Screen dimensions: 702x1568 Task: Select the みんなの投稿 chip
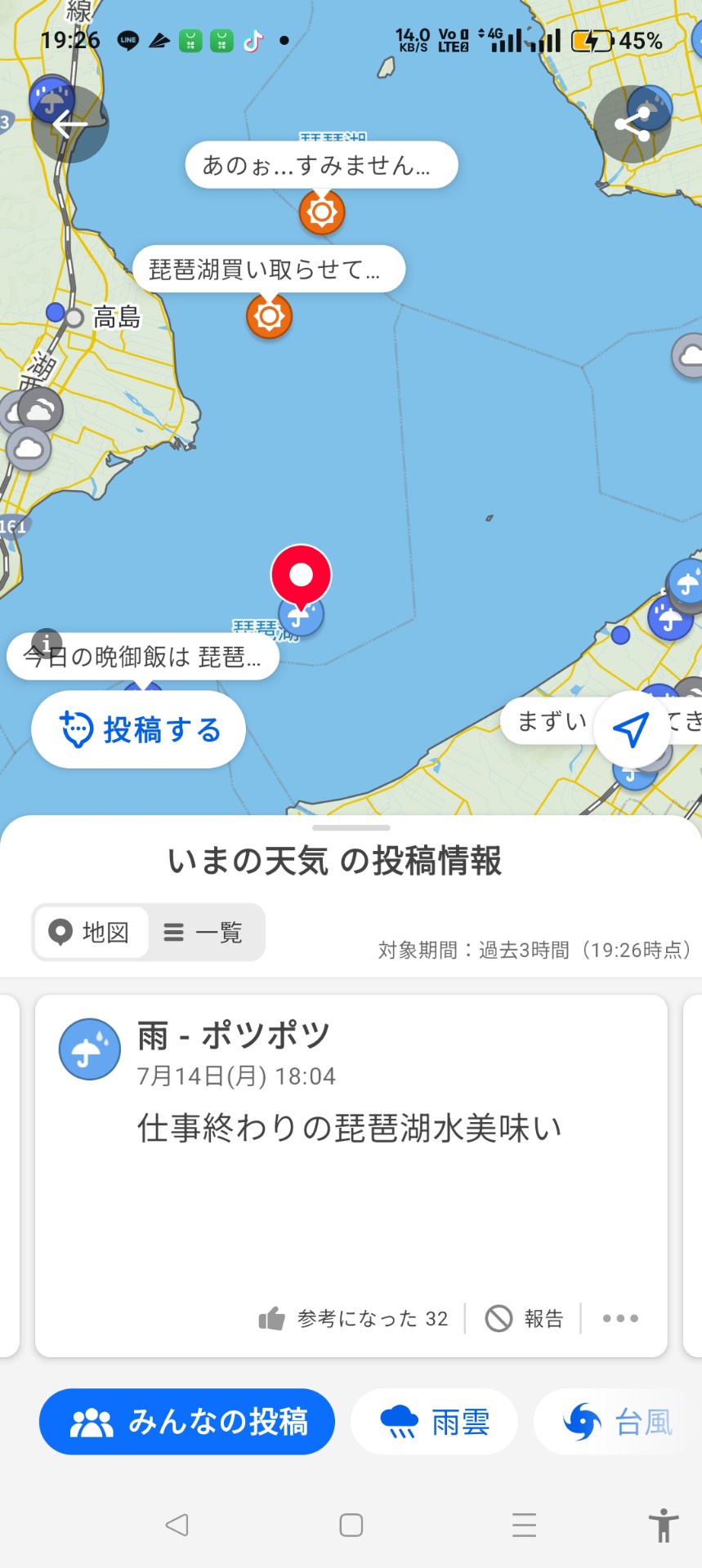pyautogui.click(x=187, y=1422)
